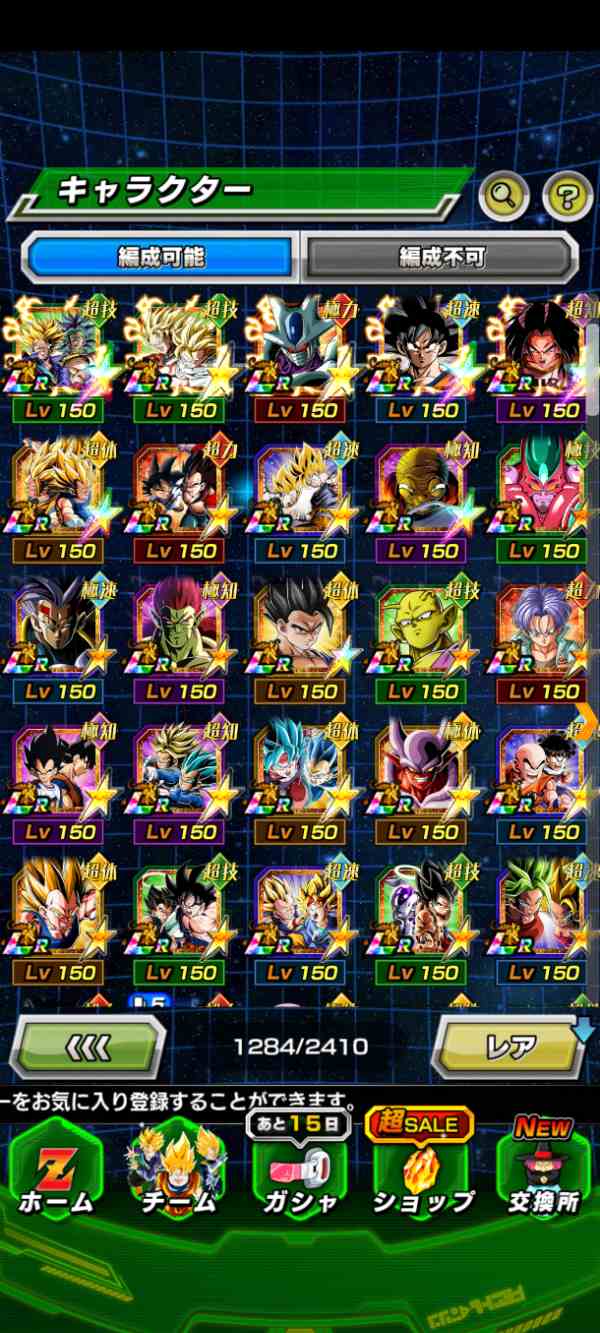
Task: Select the Gohan 超体 character card
Action: click(x=300, y=632)
